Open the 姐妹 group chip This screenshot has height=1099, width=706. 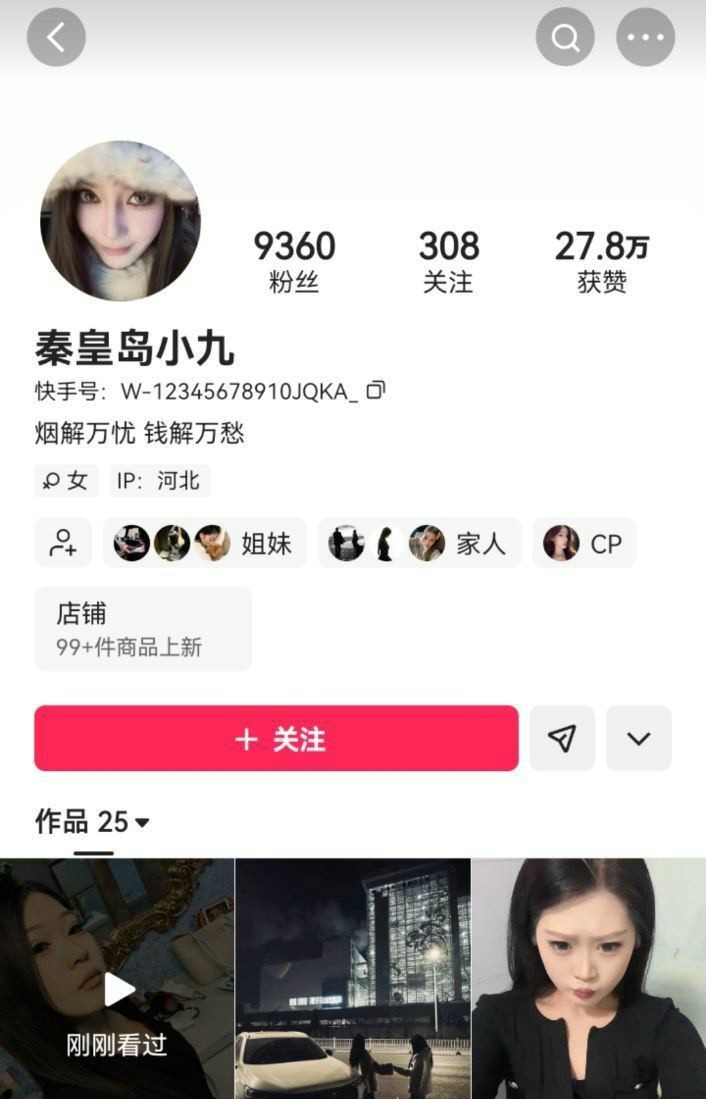coord(205,543)
